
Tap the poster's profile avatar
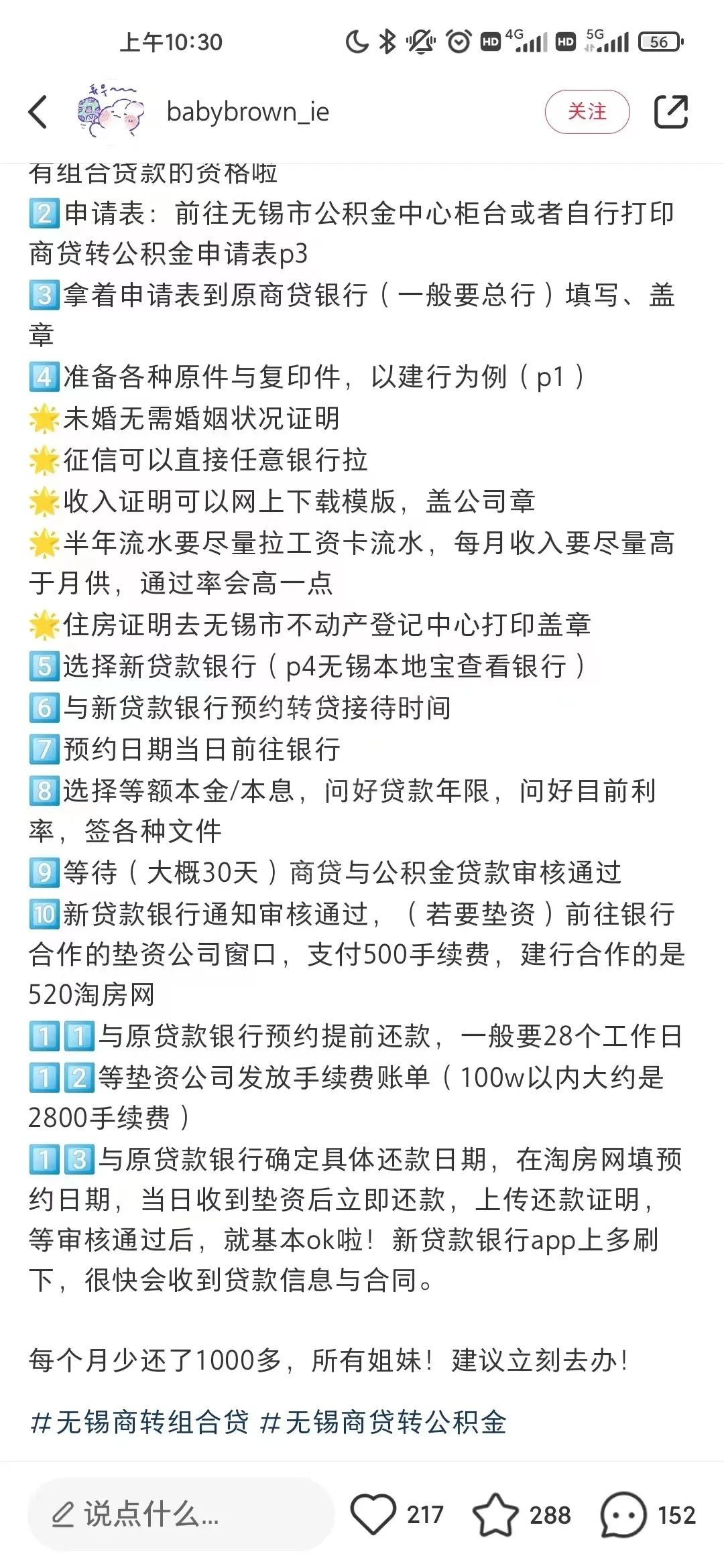tap(111, 111)
